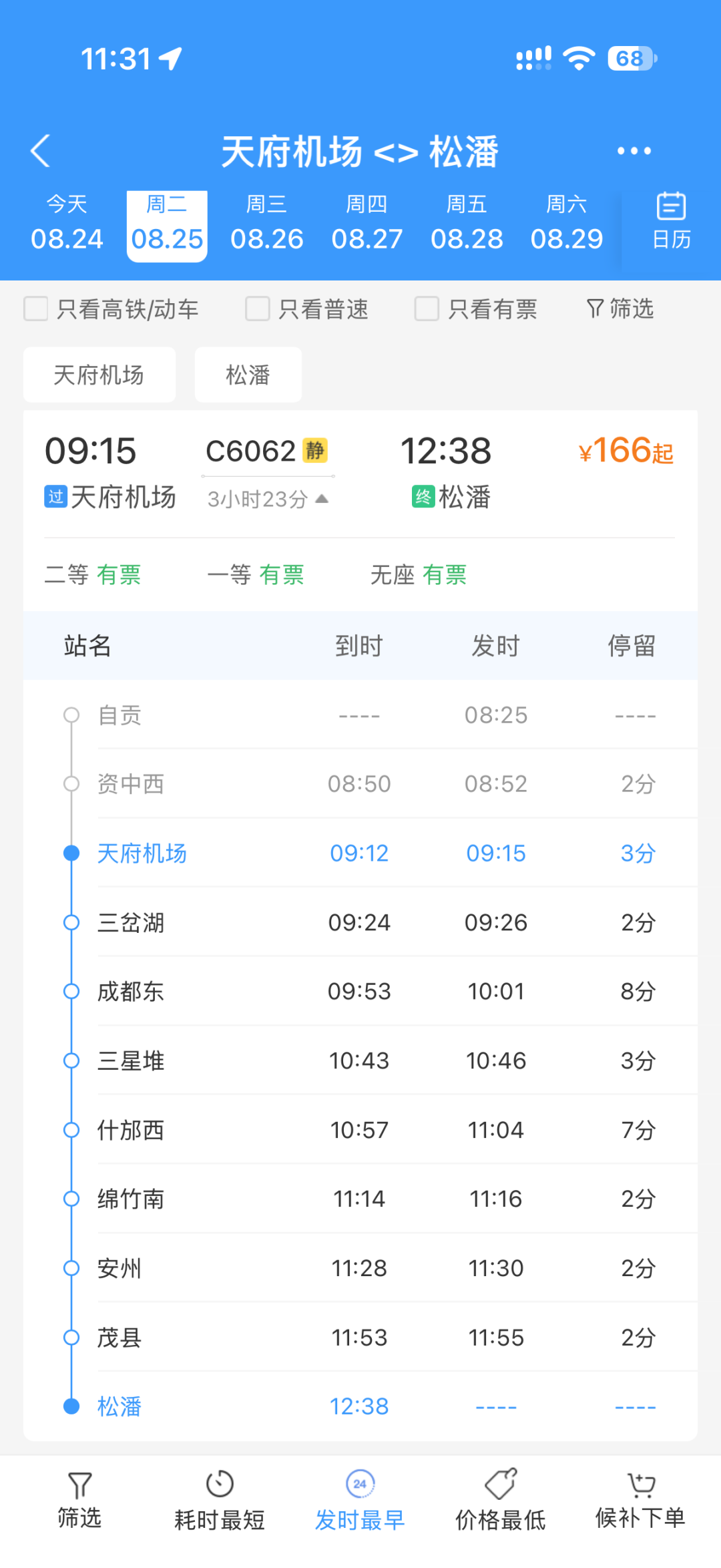Sort by 发时最早

pyautogui.click(x=360, y=1501)
